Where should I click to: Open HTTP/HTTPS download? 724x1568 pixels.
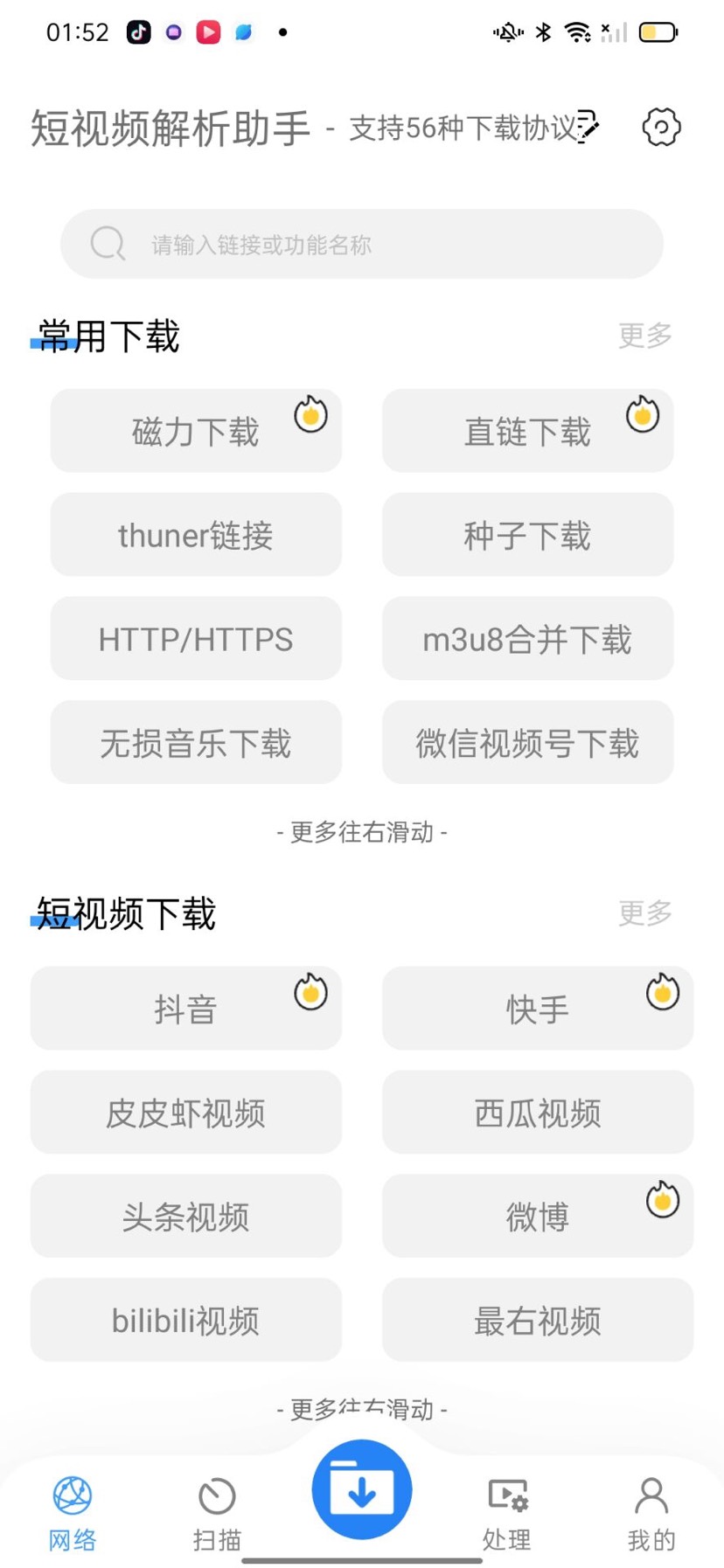click(x=195, y=639)
